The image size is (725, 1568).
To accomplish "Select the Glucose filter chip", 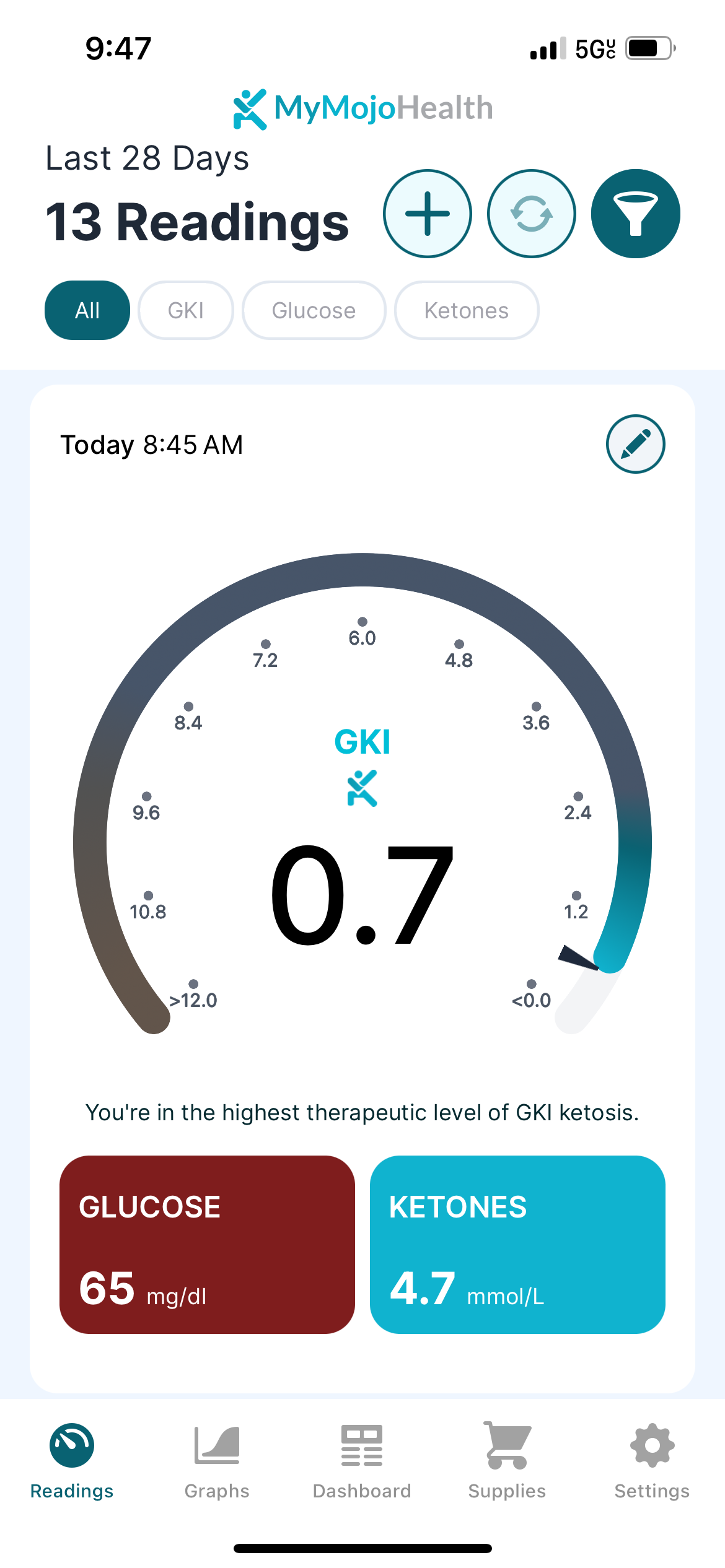I will click(x=314, y=310).
